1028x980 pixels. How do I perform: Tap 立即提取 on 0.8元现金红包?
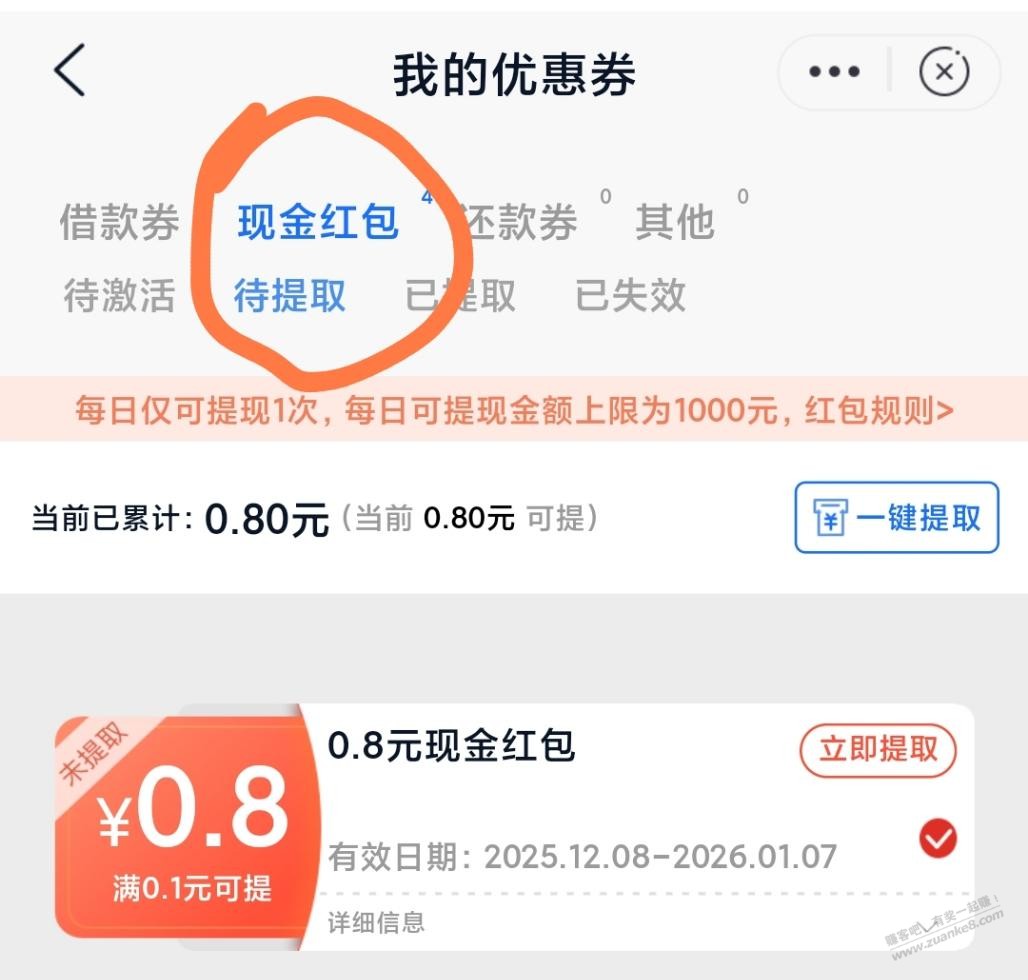coord(878,749)
